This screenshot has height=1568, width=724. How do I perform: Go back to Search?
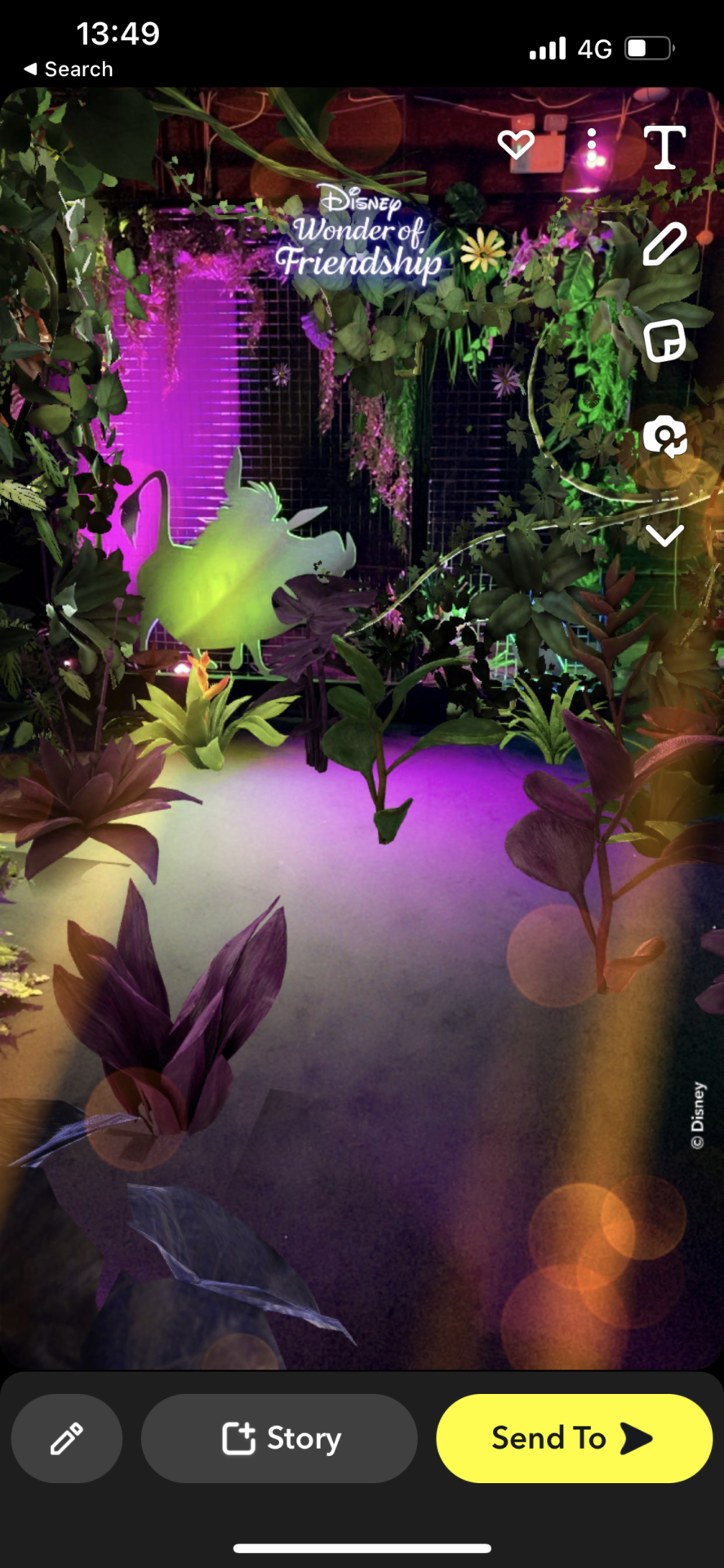69,69
